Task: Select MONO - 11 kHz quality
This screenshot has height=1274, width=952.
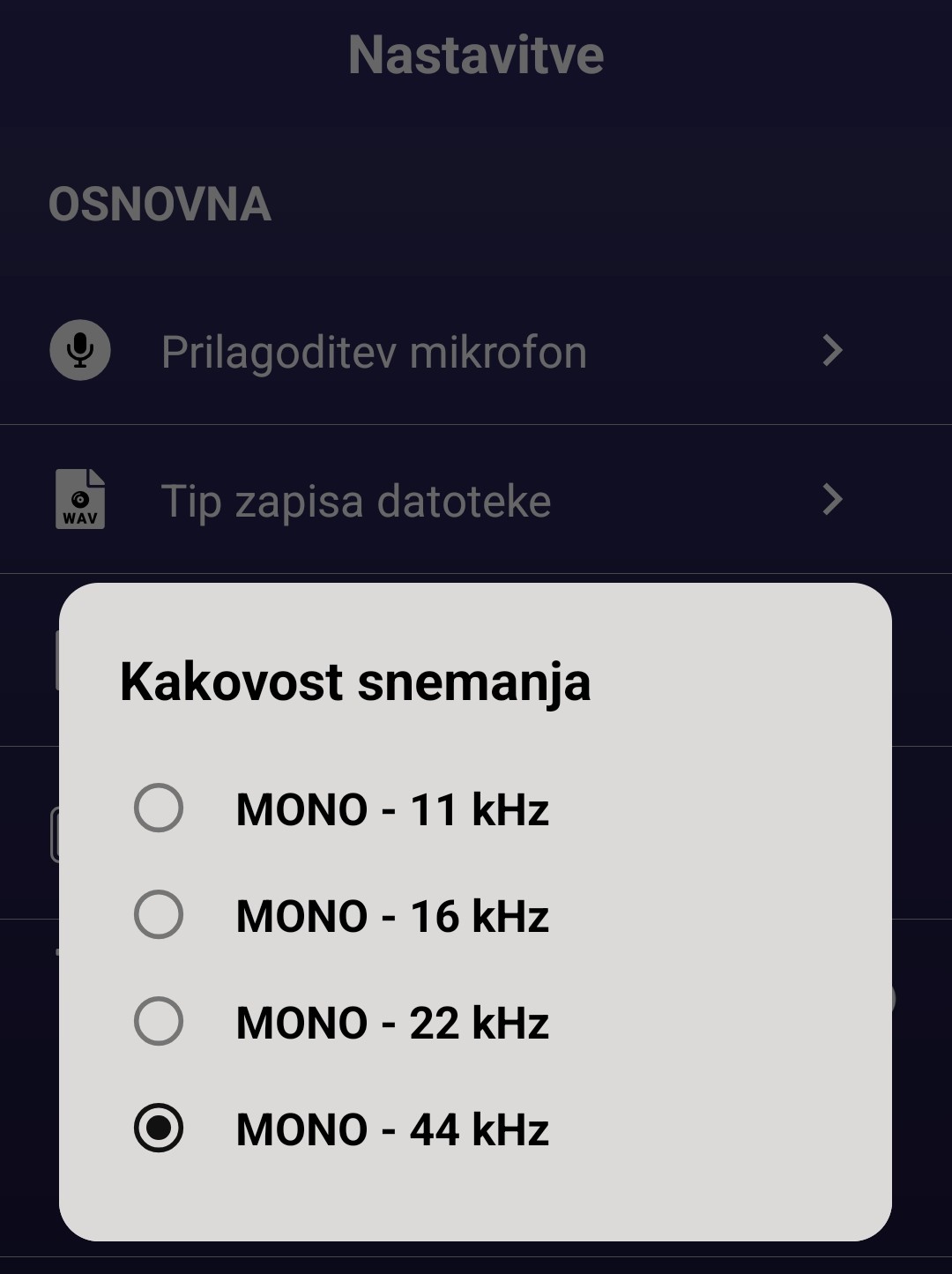Action: 159,808
